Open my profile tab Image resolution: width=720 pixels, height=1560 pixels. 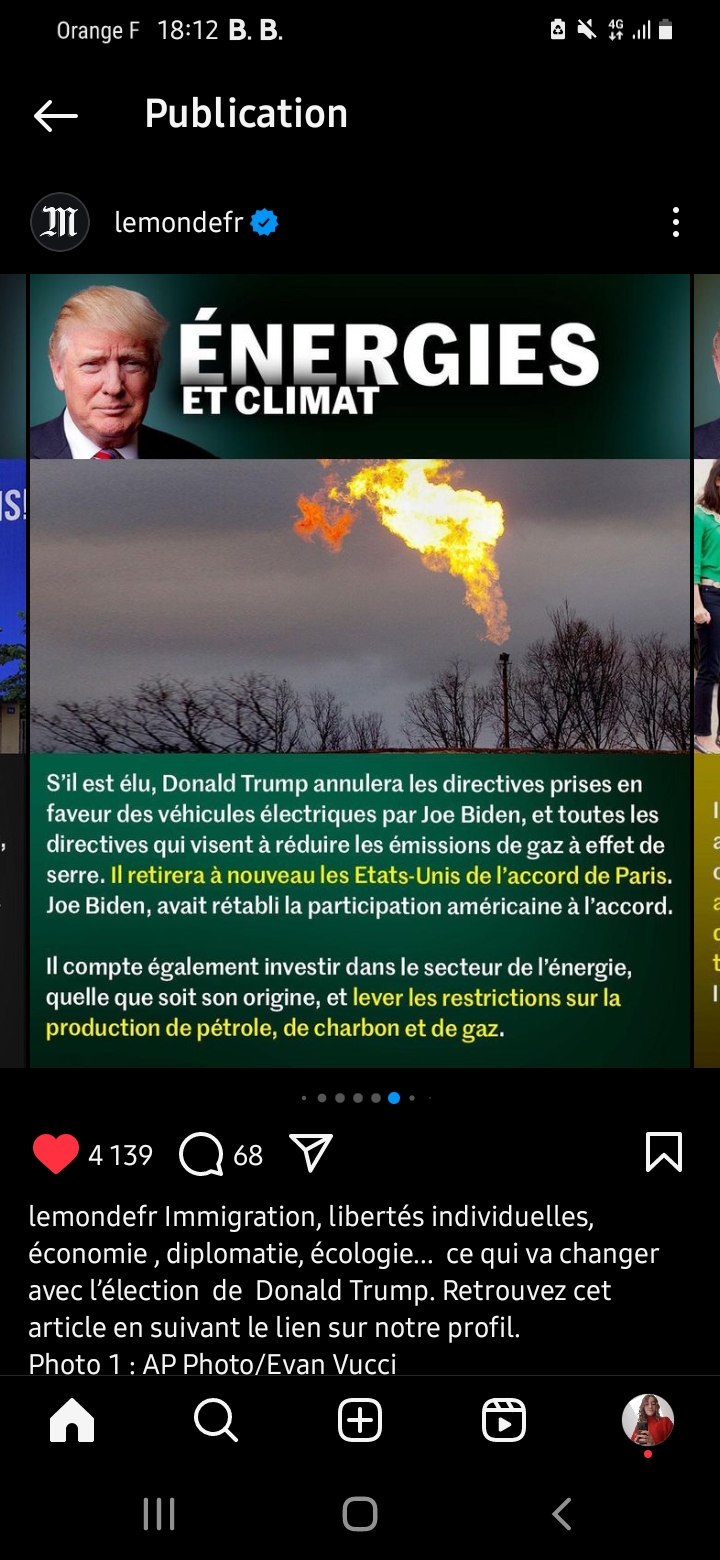coord(648,1420)
